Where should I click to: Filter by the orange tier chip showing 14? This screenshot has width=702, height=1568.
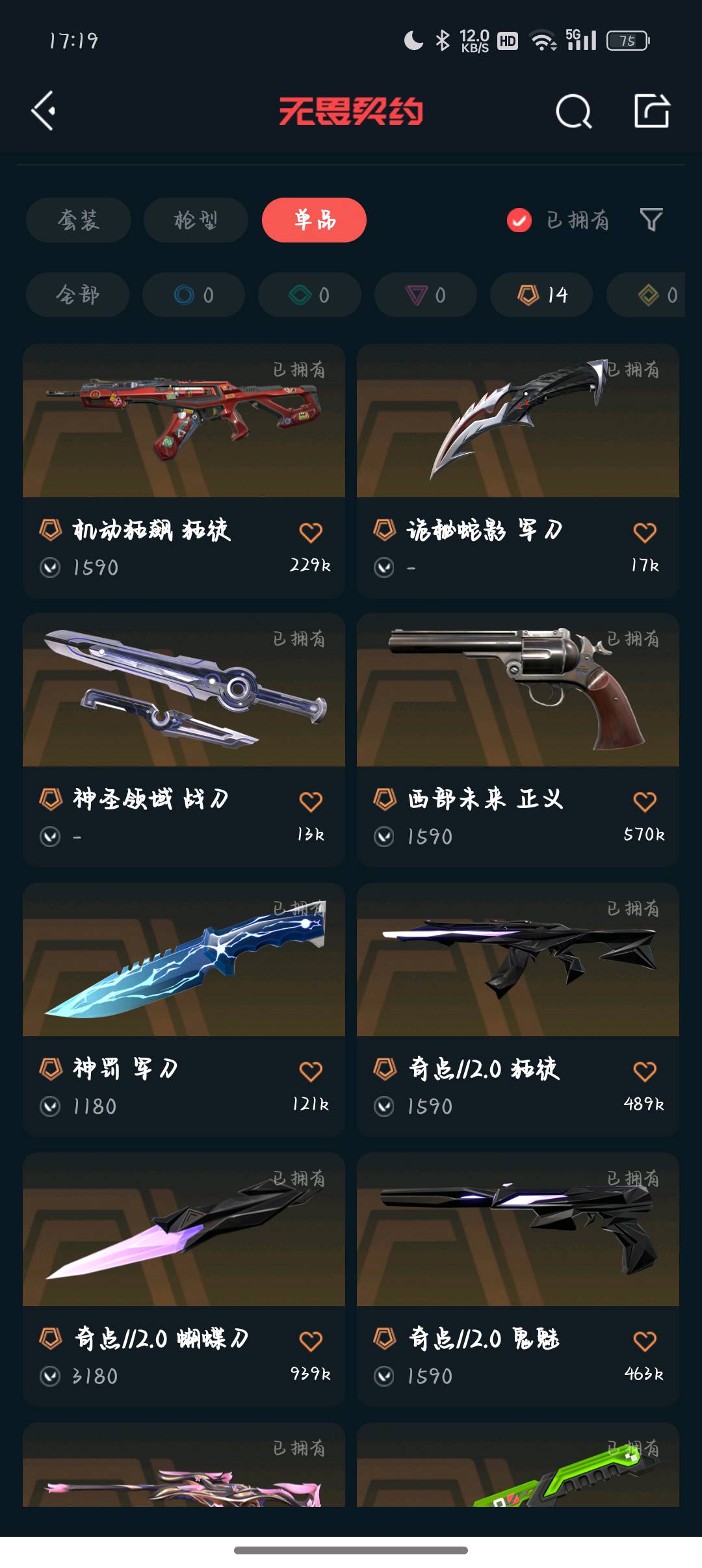click(x=541, y=295)
